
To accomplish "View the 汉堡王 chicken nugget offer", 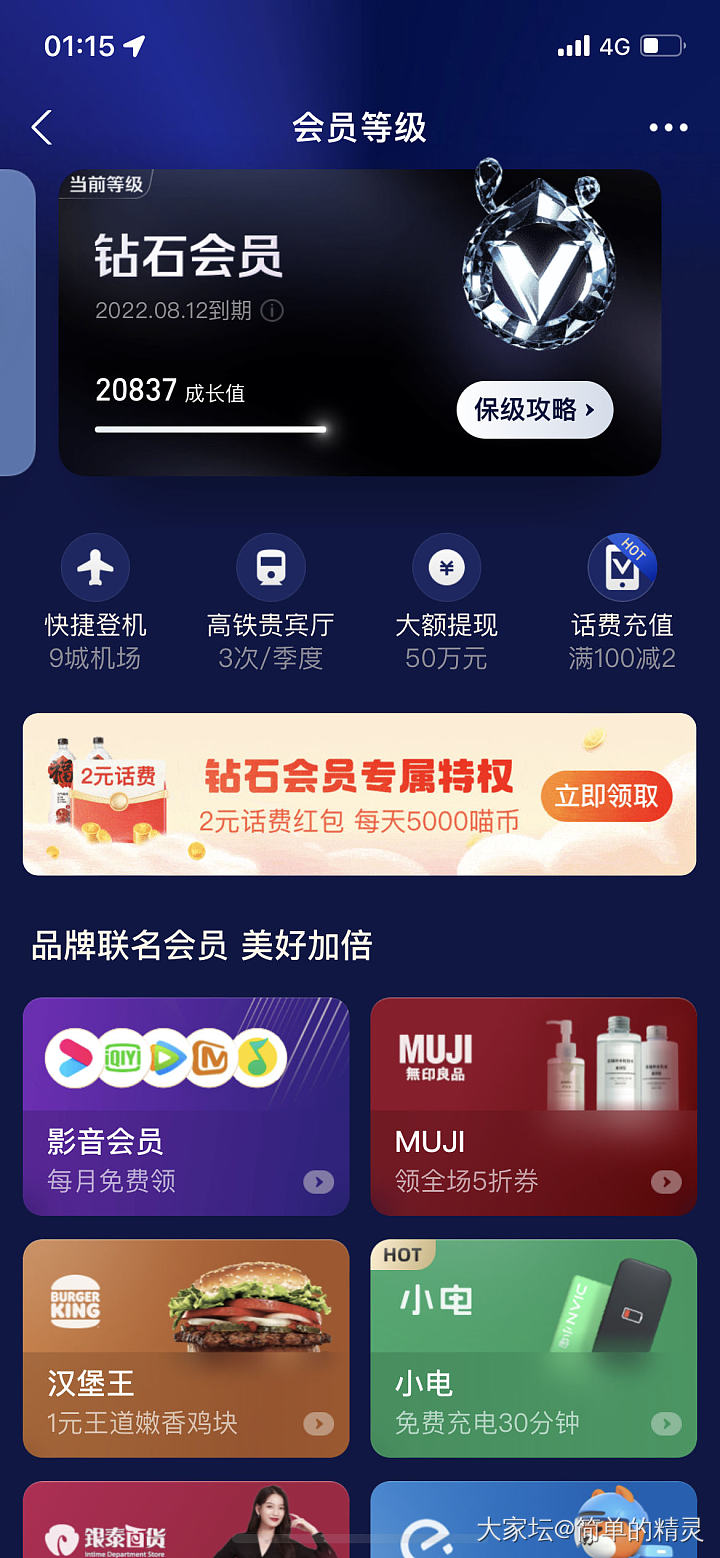I will (186, 1348).
